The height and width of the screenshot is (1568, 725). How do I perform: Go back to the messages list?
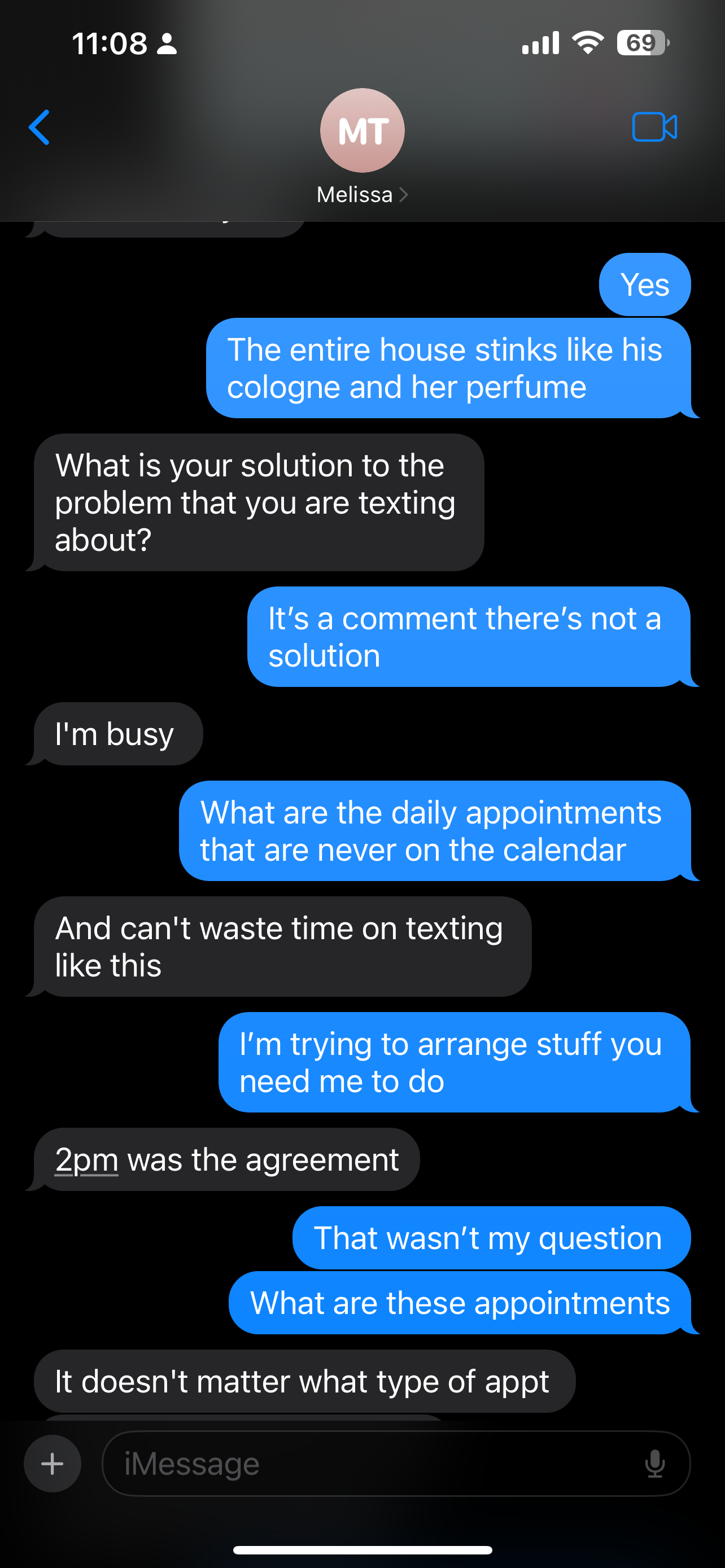pyautogui.click(x=40, y=128)
